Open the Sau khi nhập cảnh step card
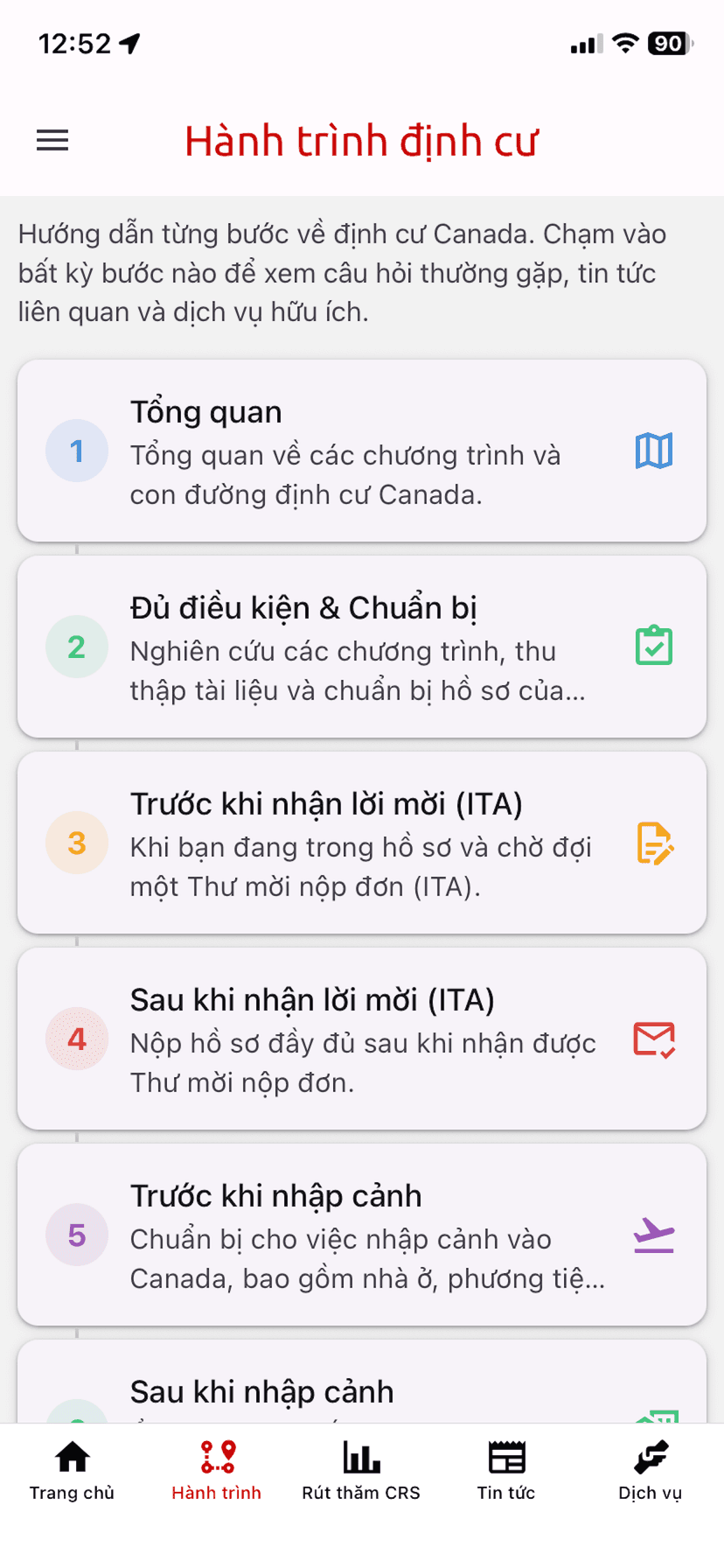The width and height of the screenshot is (724, 1568). [x=362, y=1391]
